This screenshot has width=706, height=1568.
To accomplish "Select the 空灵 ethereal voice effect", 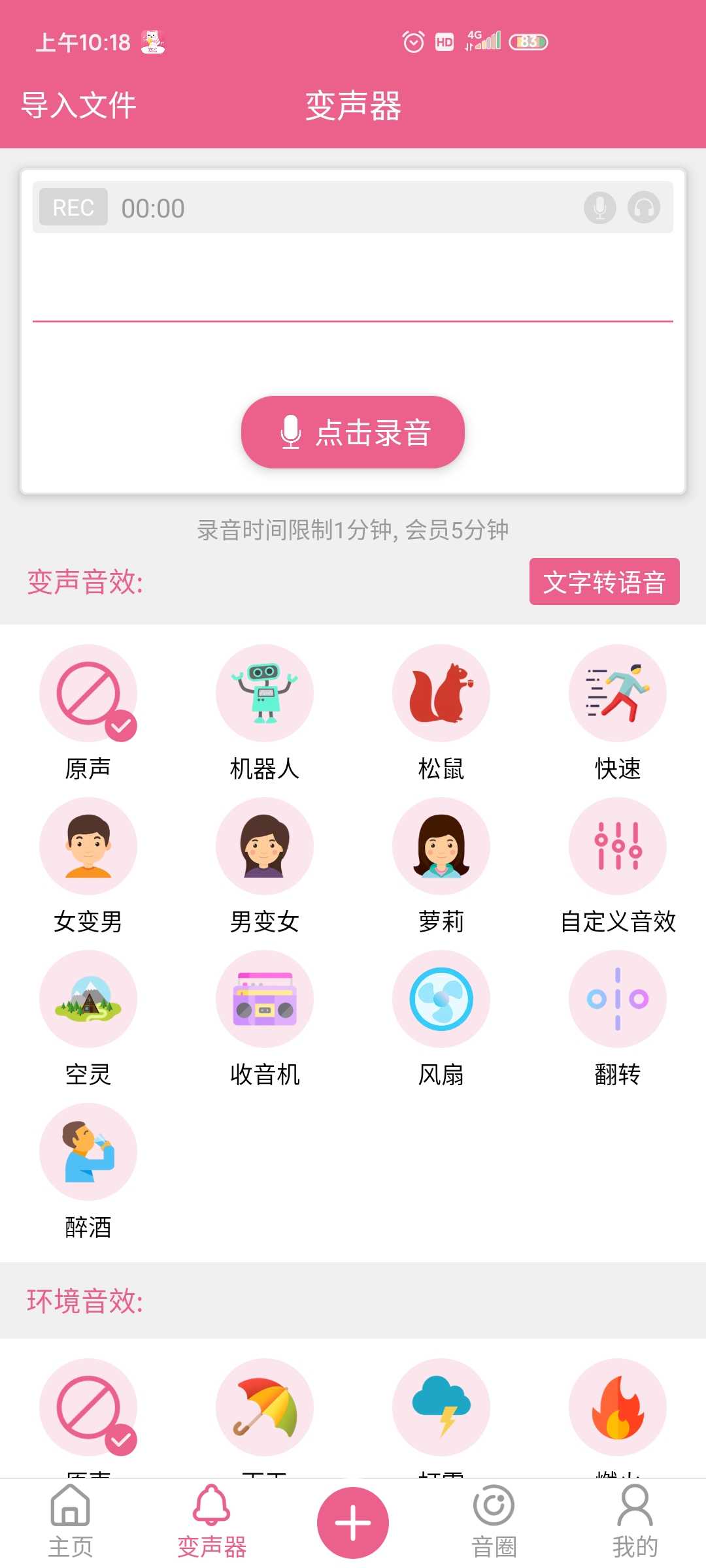I will click(x=88, y=998).
